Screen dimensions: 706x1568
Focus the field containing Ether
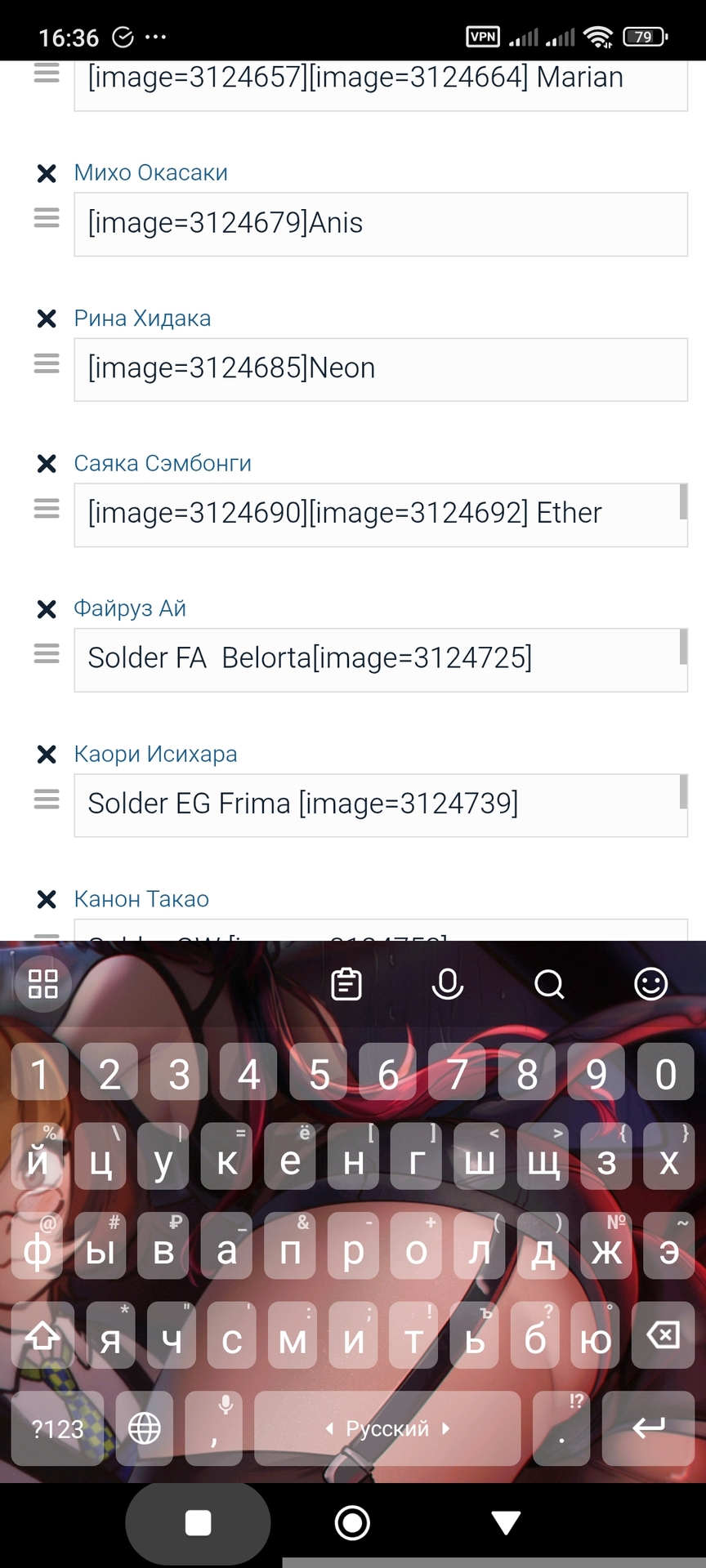point(380,514)
